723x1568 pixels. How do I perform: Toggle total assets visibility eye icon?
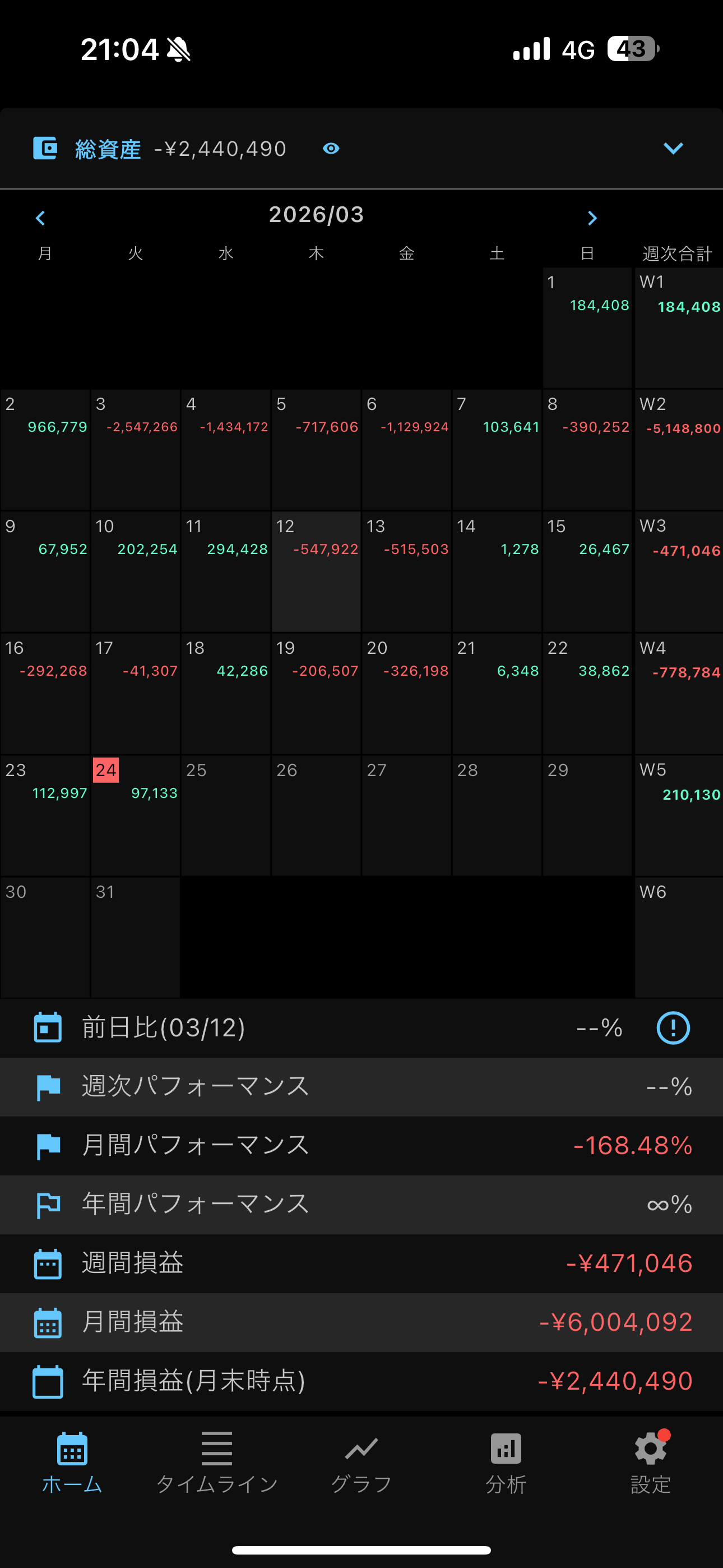point(331,149)
